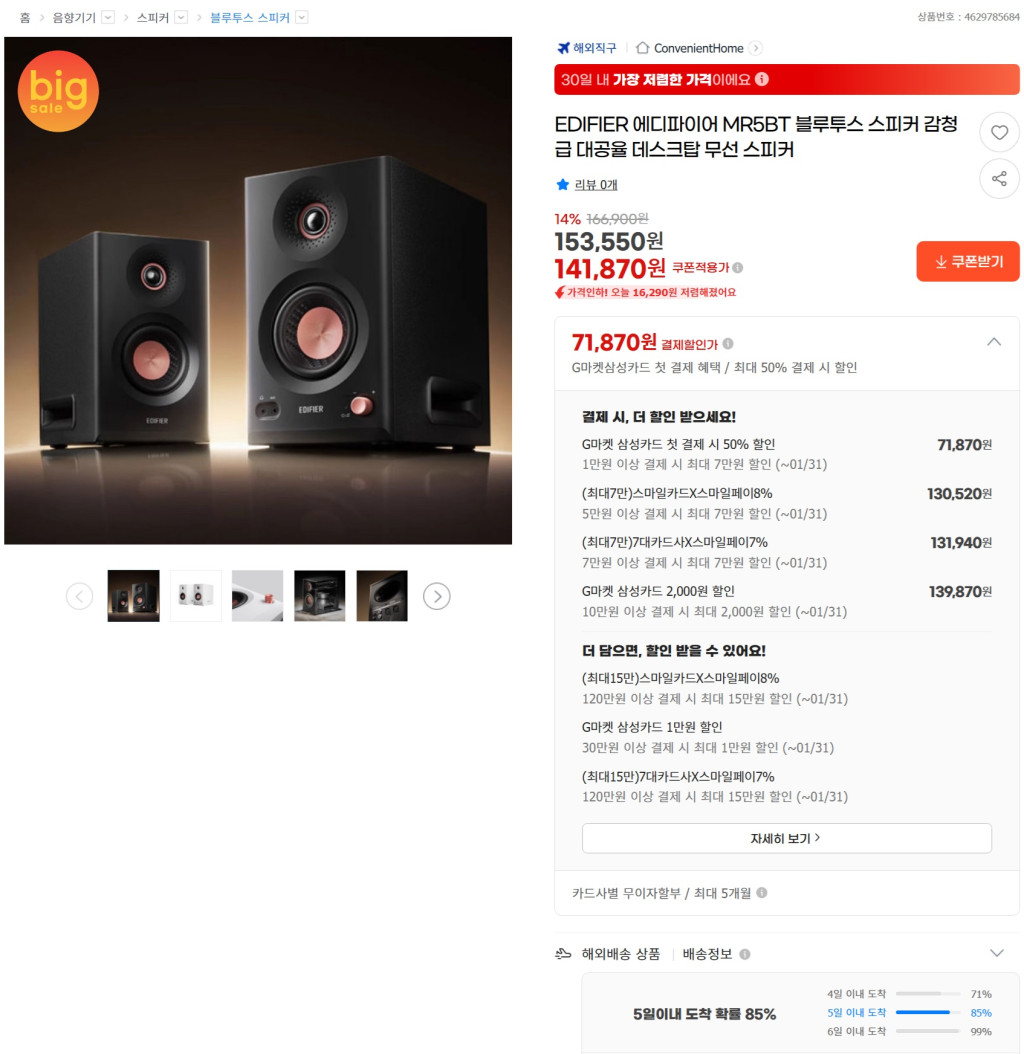
Task: Select the white speaker thumbnail
Action: point(195,596)
